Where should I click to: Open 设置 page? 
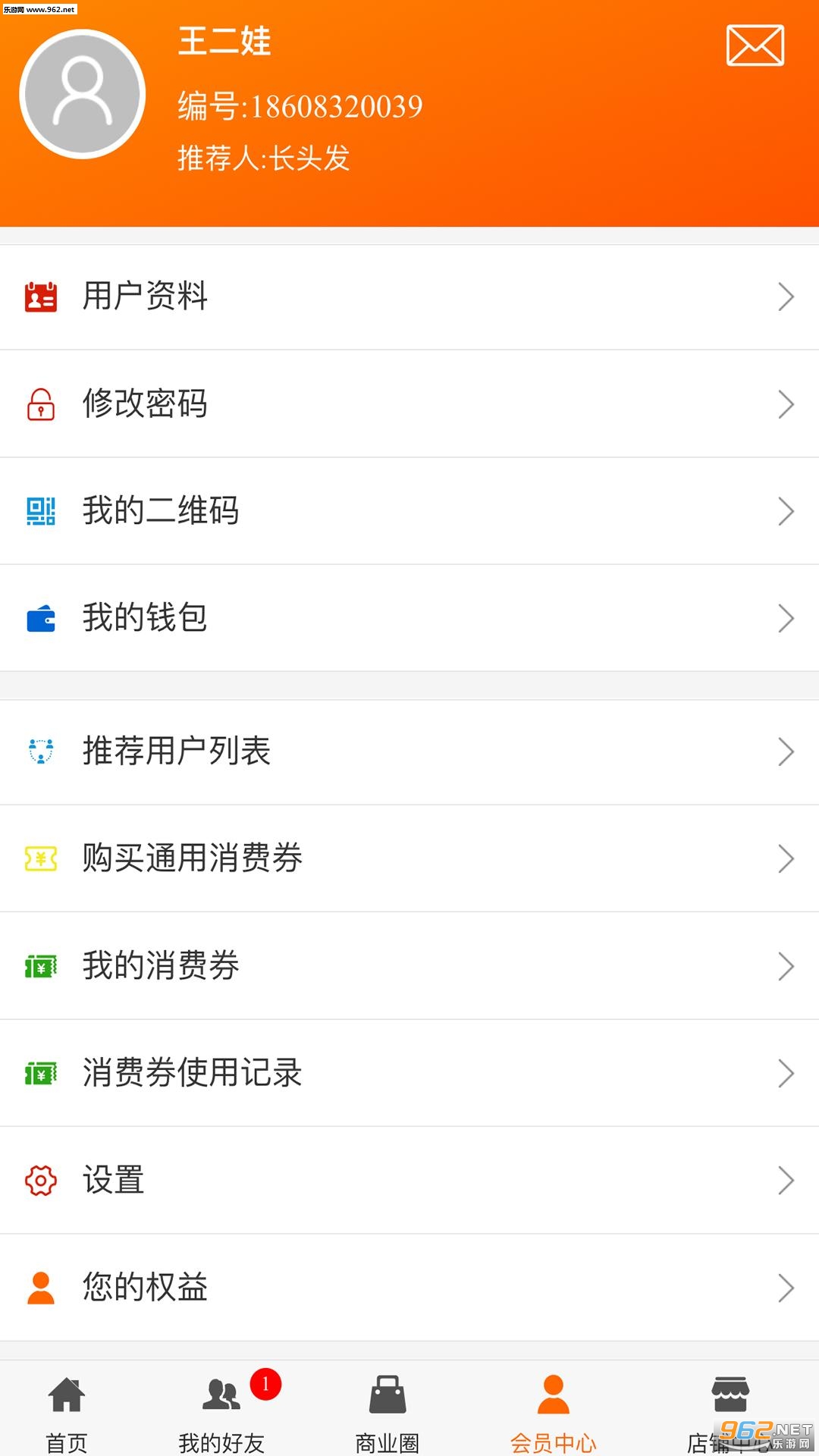click(x=409, y=1181)
